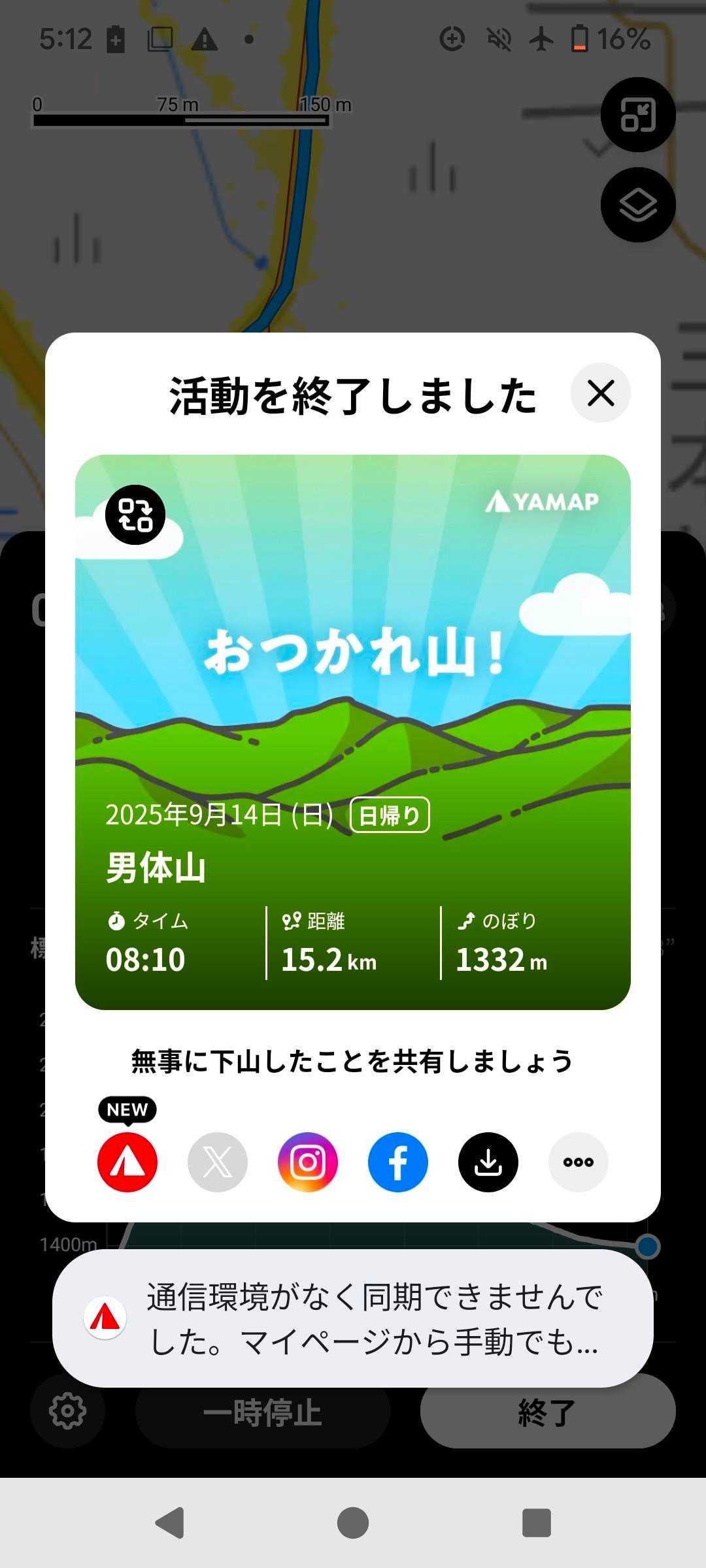Open more sharing options
This screenshot has height=1568, width=706.
click(579, 1162)
